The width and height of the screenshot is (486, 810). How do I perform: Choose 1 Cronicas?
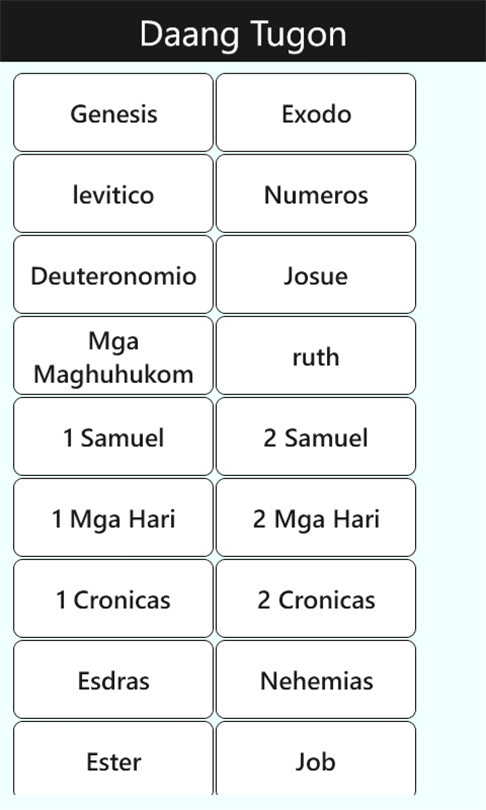tap(113, 599)
